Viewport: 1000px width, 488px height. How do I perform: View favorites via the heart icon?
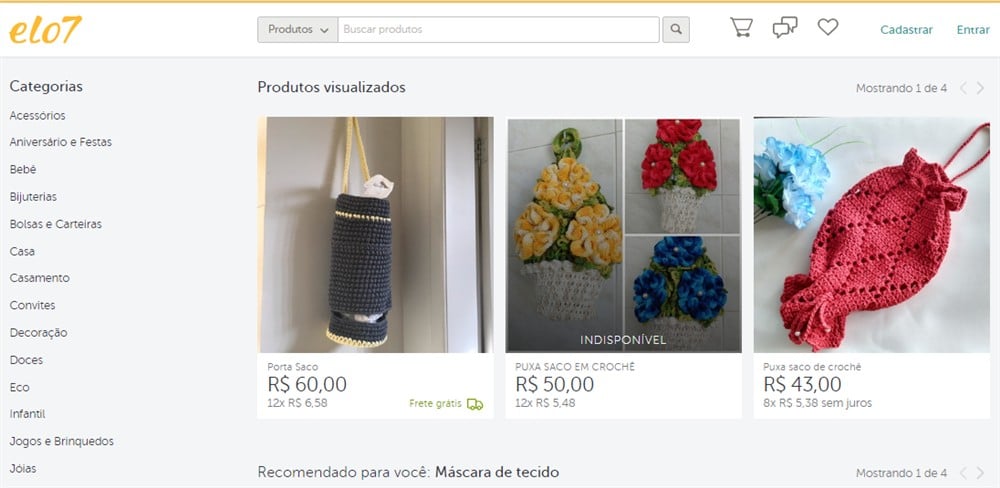(x=827, y=28)
